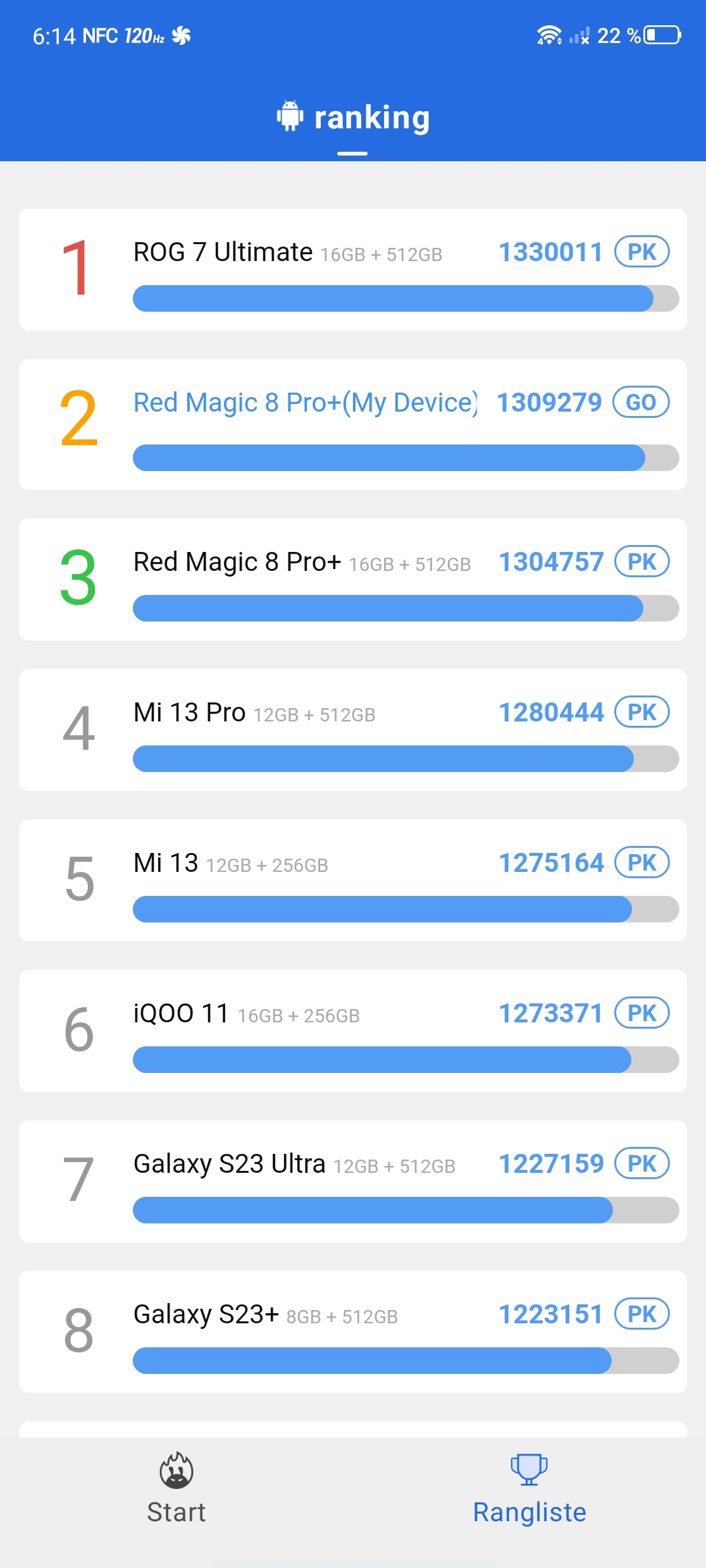Tap PK button for Mi 13 Pro
The width and height of the screenshot is (706, 1568).
point(641,712)
